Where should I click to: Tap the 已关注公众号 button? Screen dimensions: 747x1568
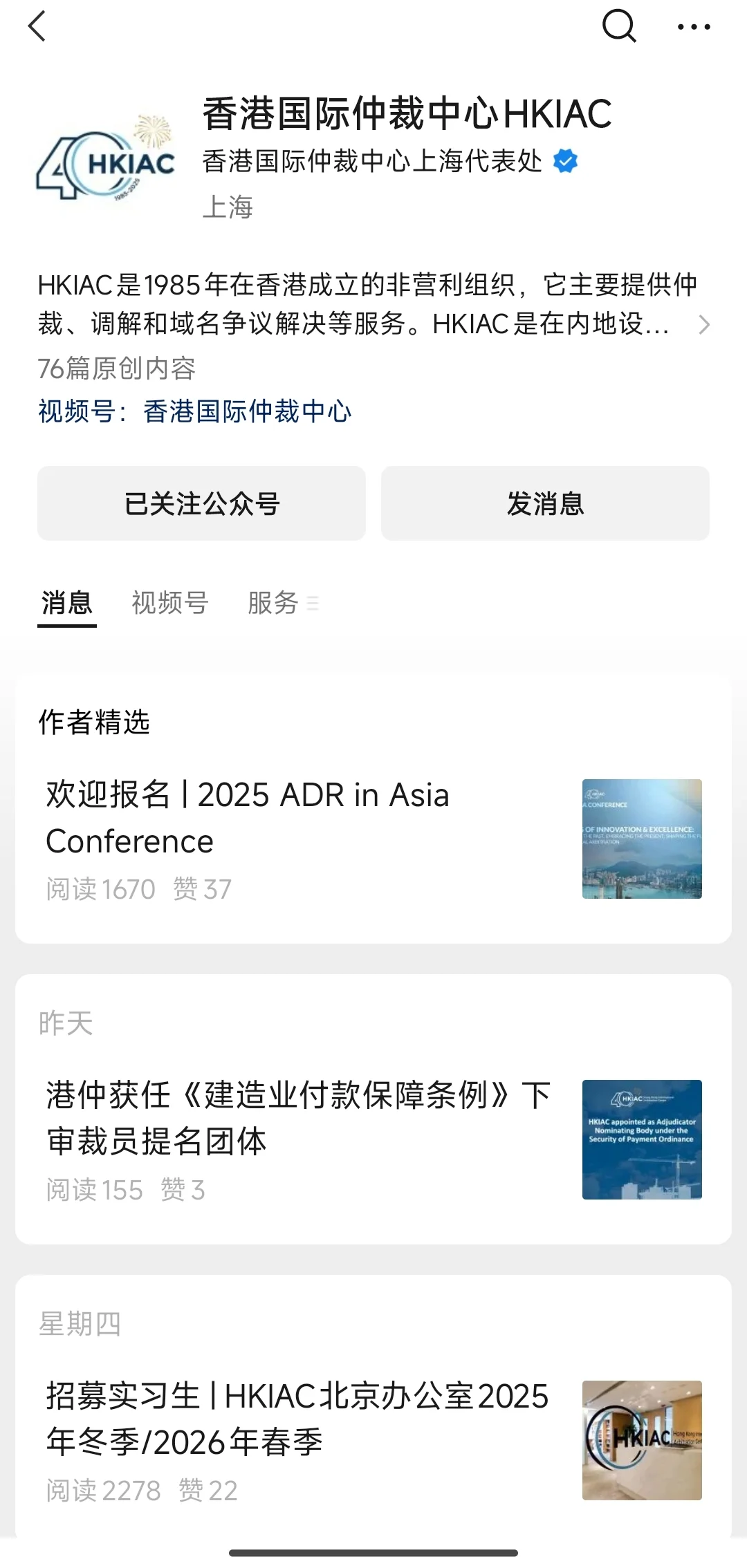tap(201, 503)
